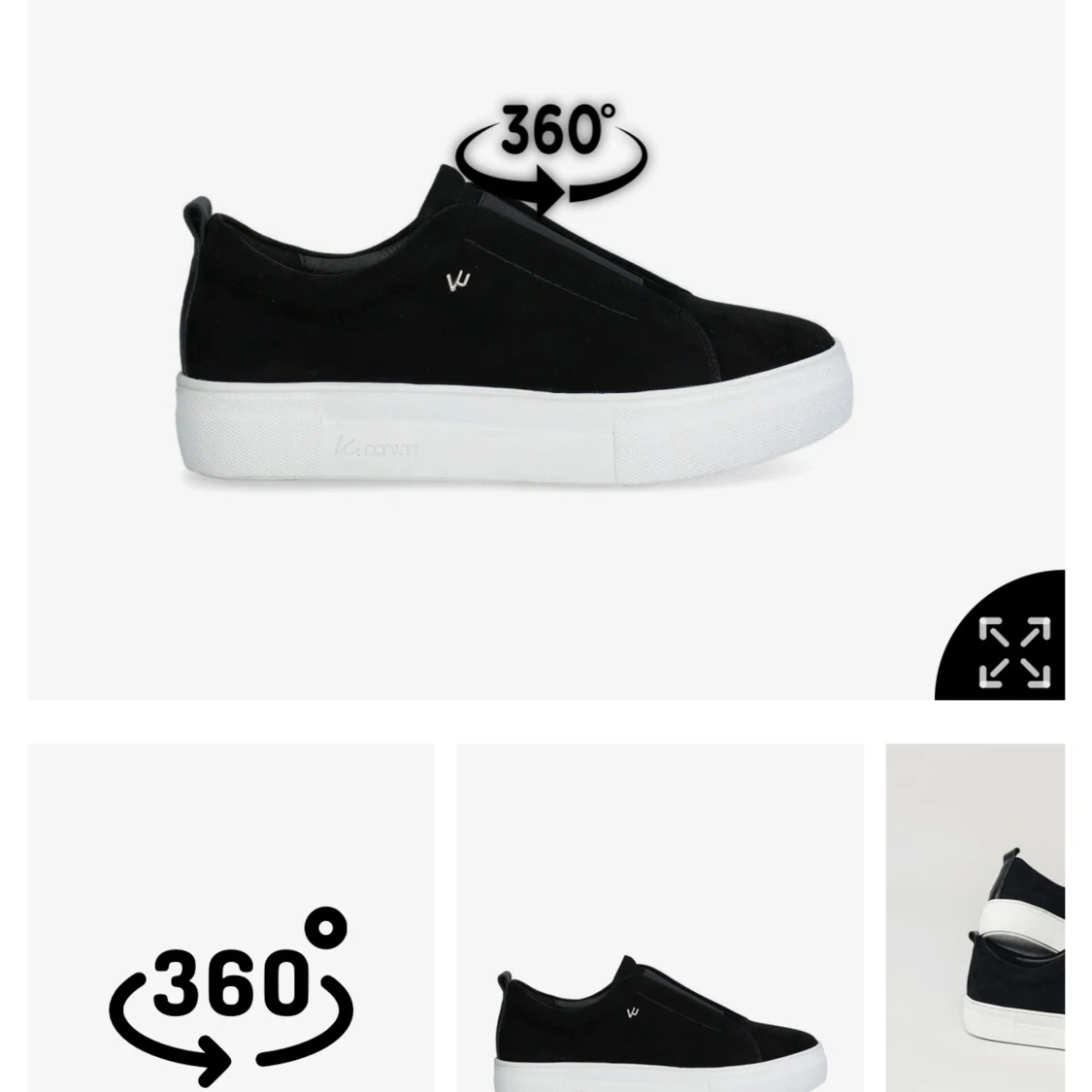Viewport: 1092px width, 1092px height.
Task: Select the side-view sneaker thumbnail
Action: click(659, 917)
